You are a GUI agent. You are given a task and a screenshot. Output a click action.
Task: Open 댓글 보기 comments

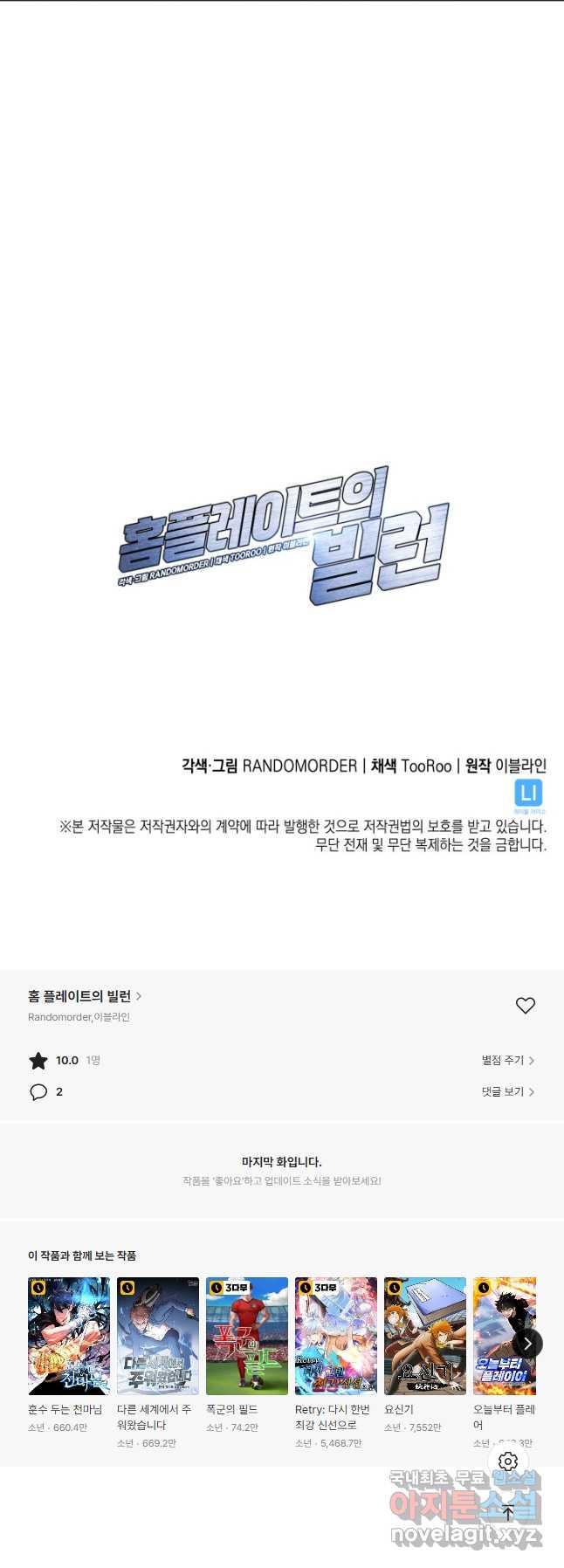507,1091
